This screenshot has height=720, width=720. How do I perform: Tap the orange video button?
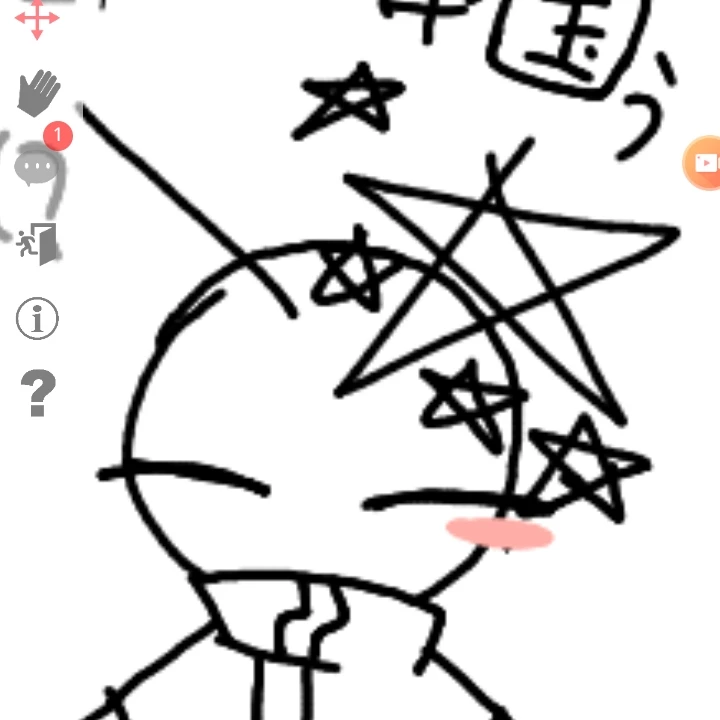pos(704,162)
